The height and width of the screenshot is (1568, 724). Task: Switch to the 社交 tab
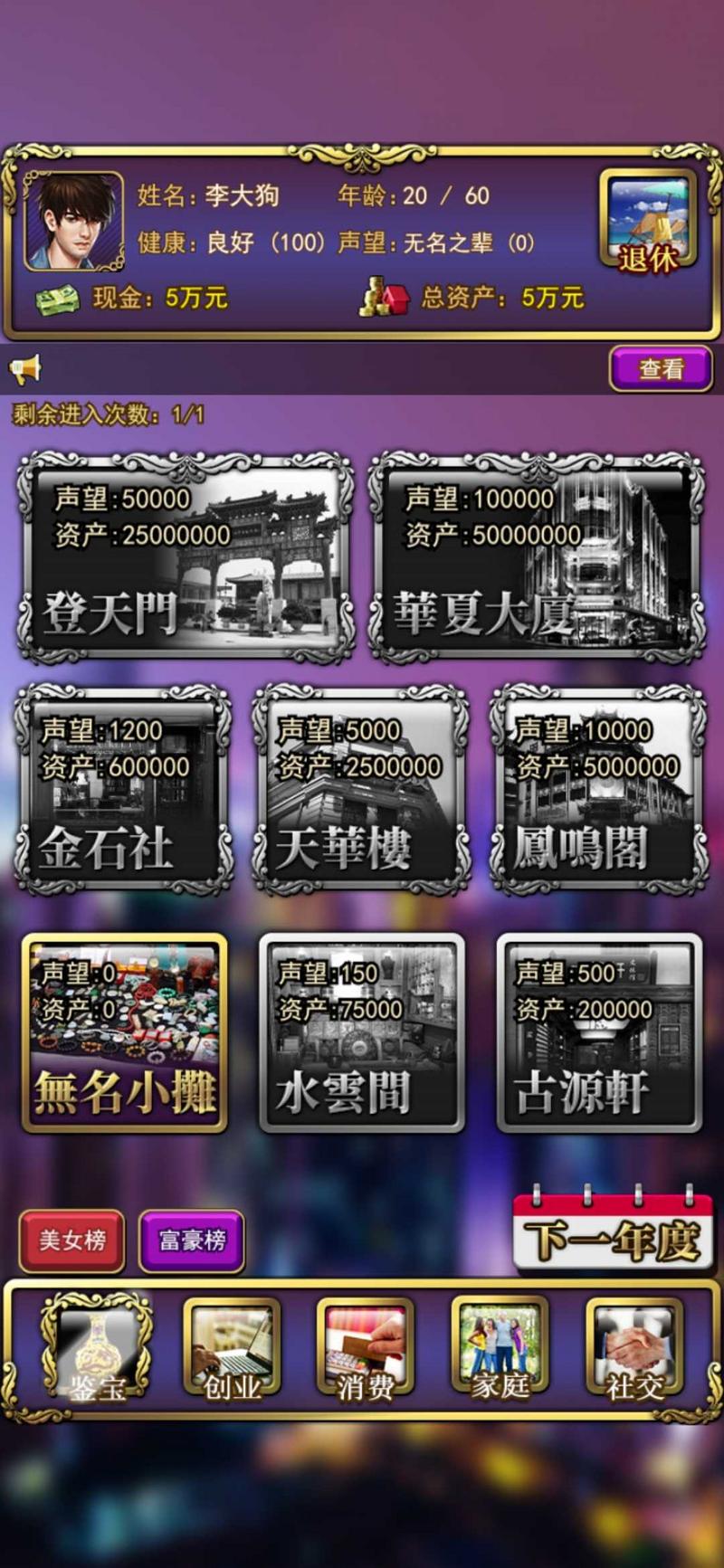coord(634,1350)
